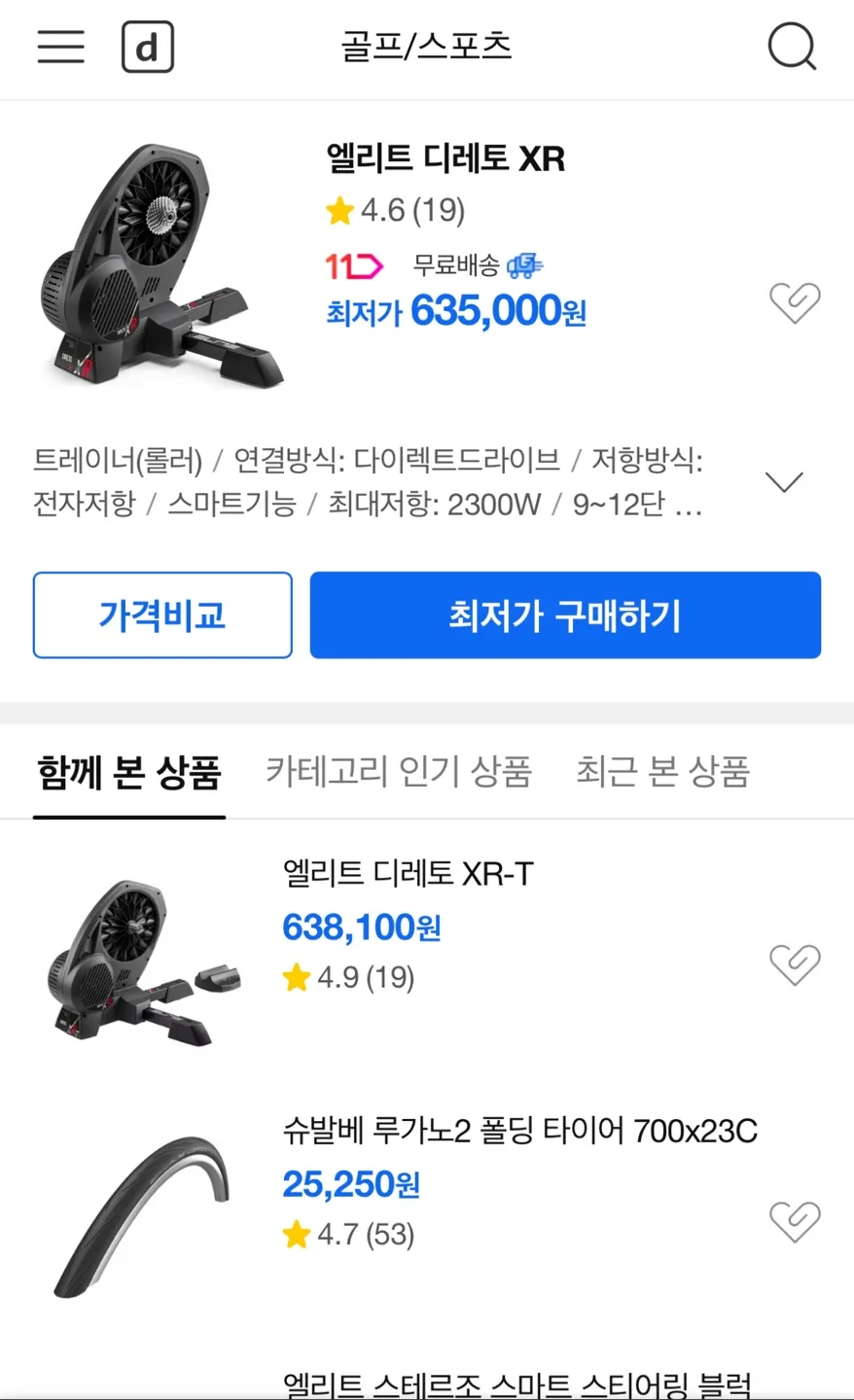Open the 엘리트 스테르조 스마트 스티어링 product
This screenshot has width=854, height=1400.
pos(516,1383)
